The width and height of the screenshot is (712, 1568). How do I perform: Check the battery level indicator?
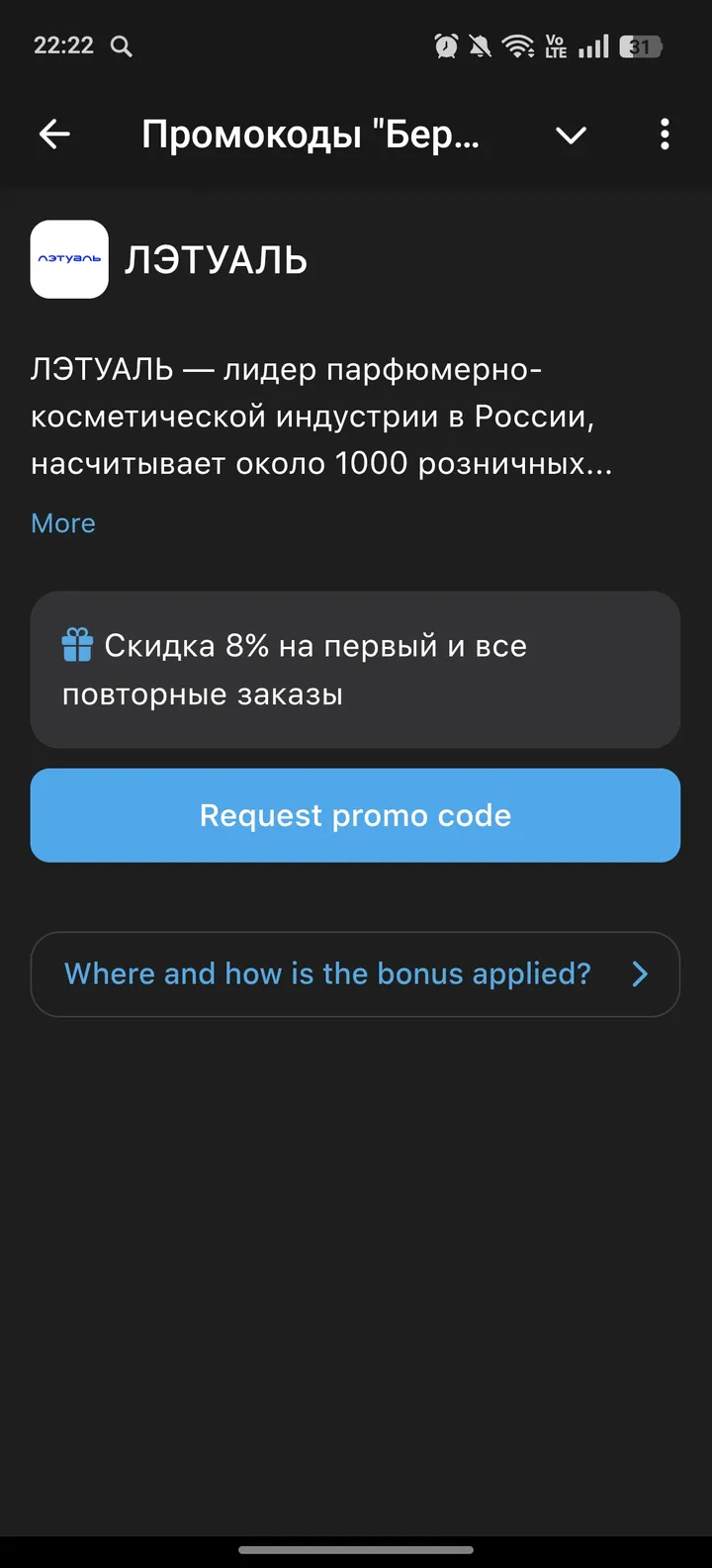click(x=640, y=46)
